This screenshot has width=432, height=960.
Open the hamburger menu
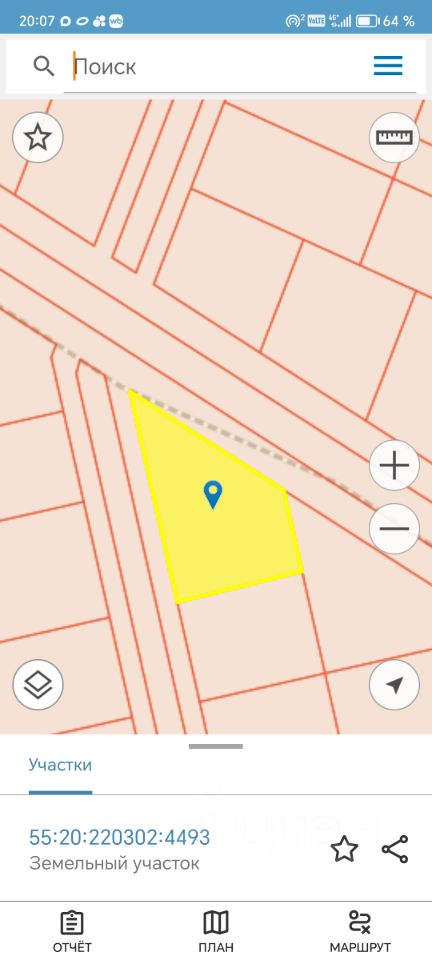click(x=388, y=66)
